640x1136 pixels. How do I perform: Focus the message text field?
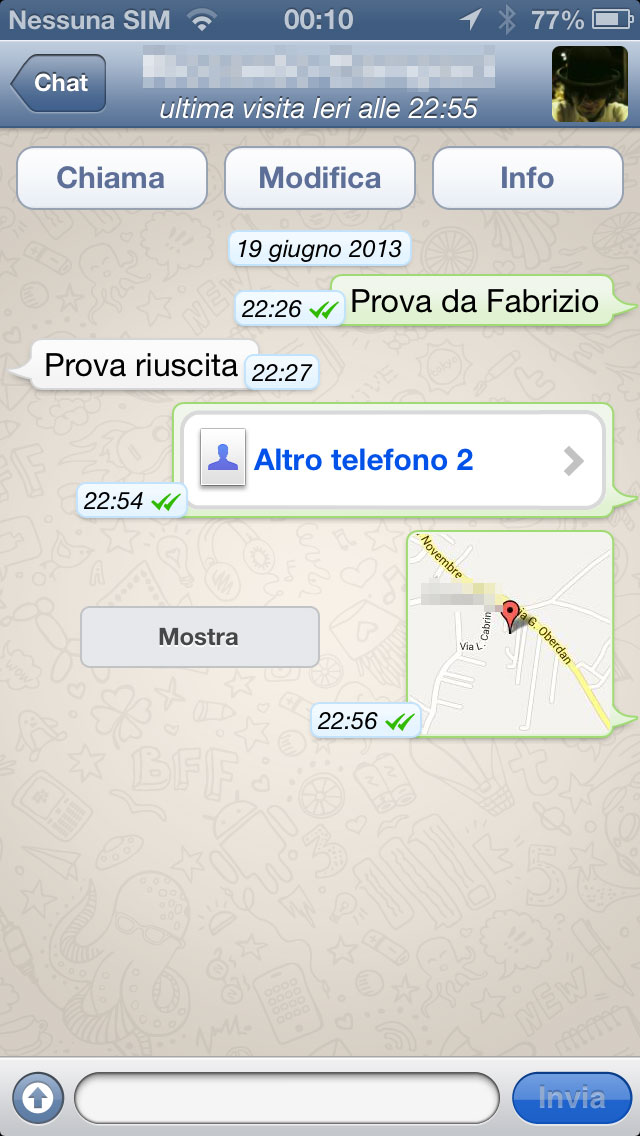286,1097
